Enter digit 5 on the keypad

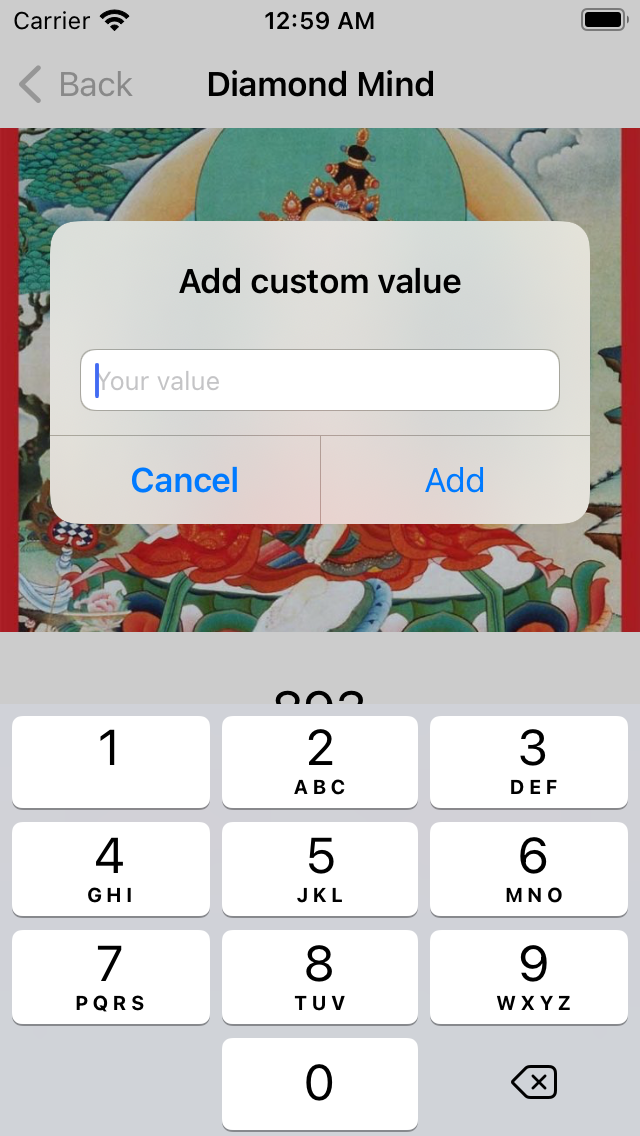320,868
